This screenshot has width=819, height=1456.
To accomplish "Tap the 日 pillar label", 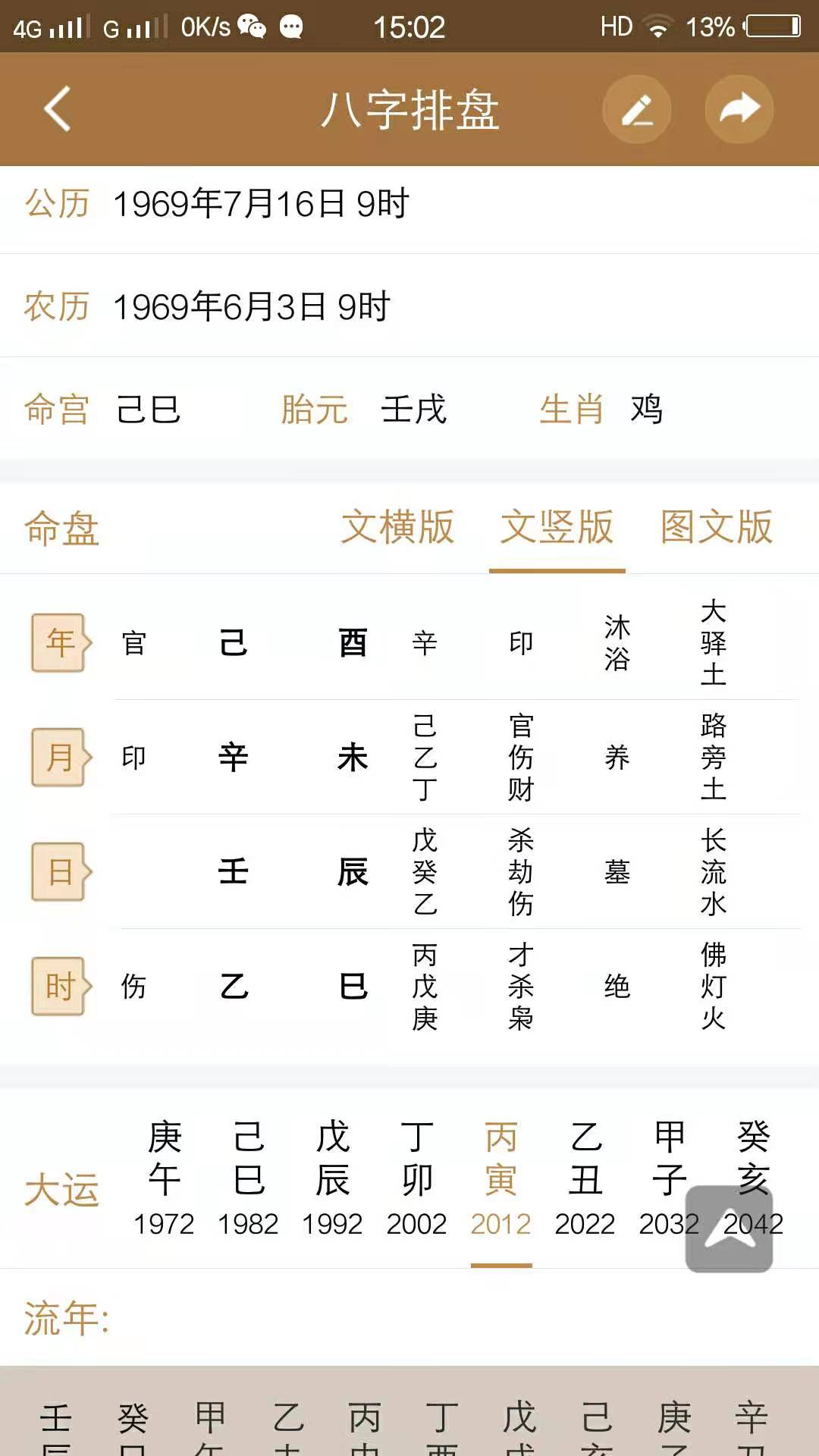I will click(x=61, y=872).
